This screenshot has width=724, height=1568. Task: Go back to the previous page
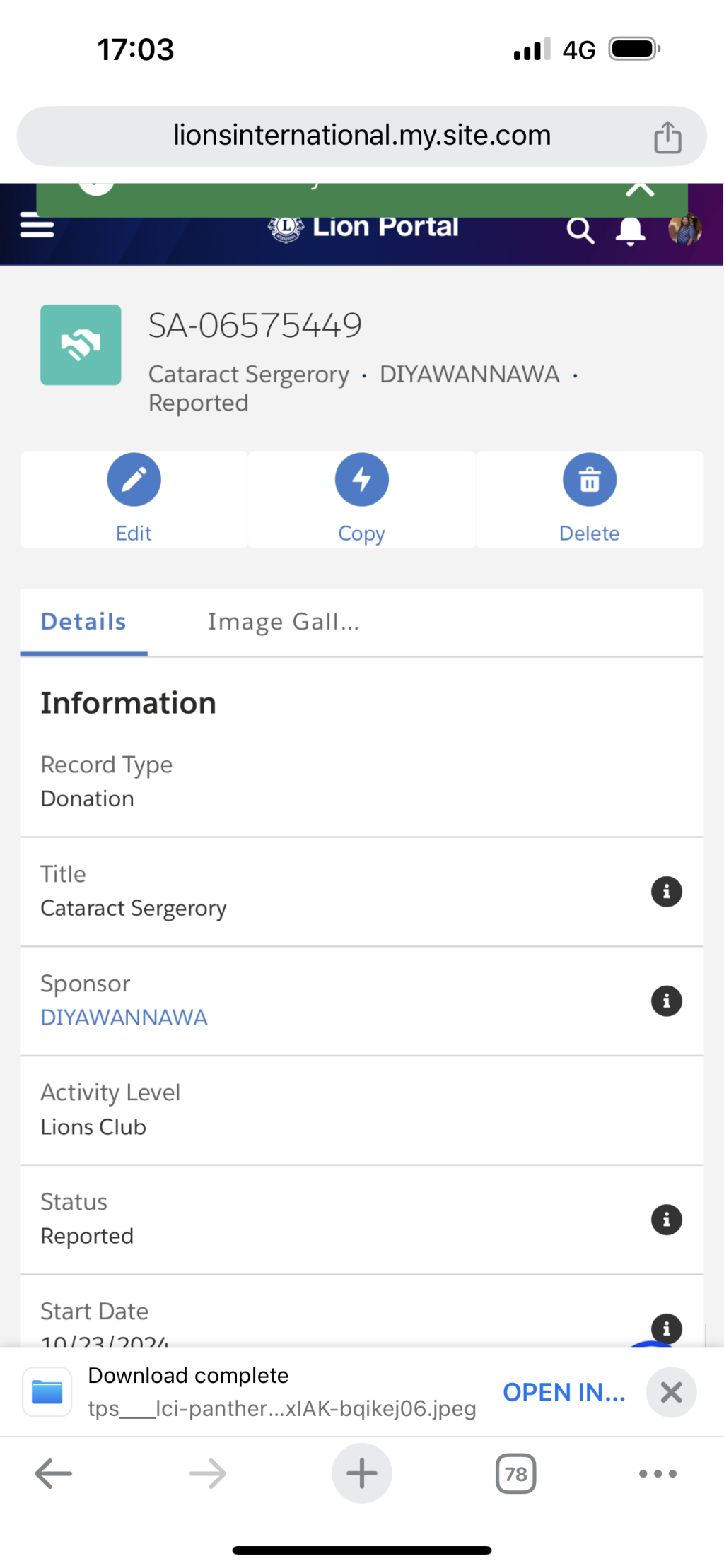point(53,1474)
